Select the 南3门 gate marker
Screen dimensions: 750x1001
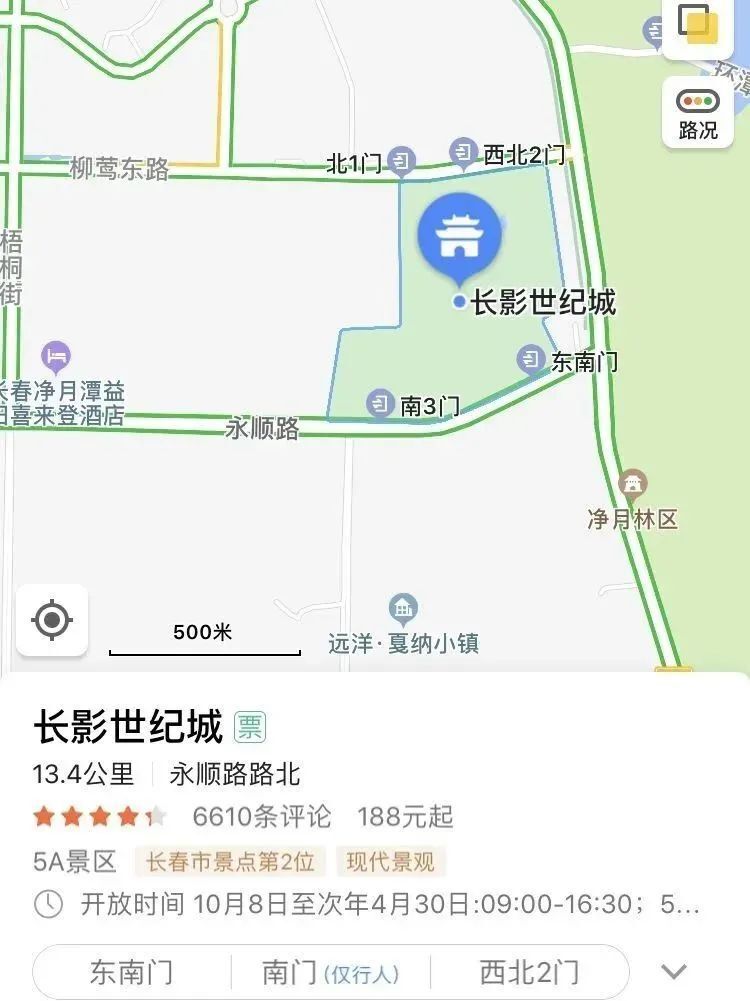pos(380,403)
